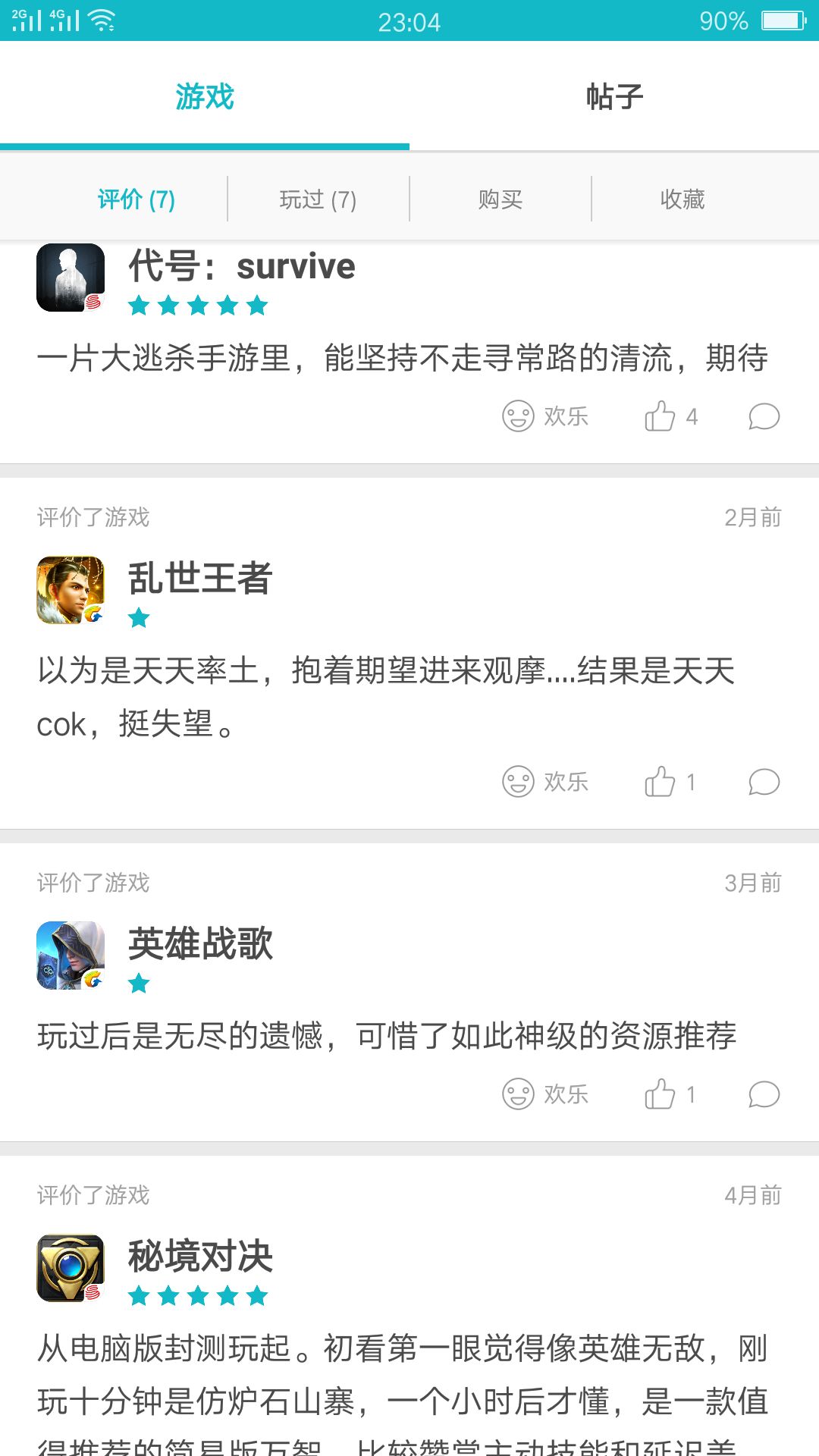This screenshot has width=819, height=1456.
Task: Comment on the 乱世王者 review
Action: pyautogui.click(x=764, y=782)
